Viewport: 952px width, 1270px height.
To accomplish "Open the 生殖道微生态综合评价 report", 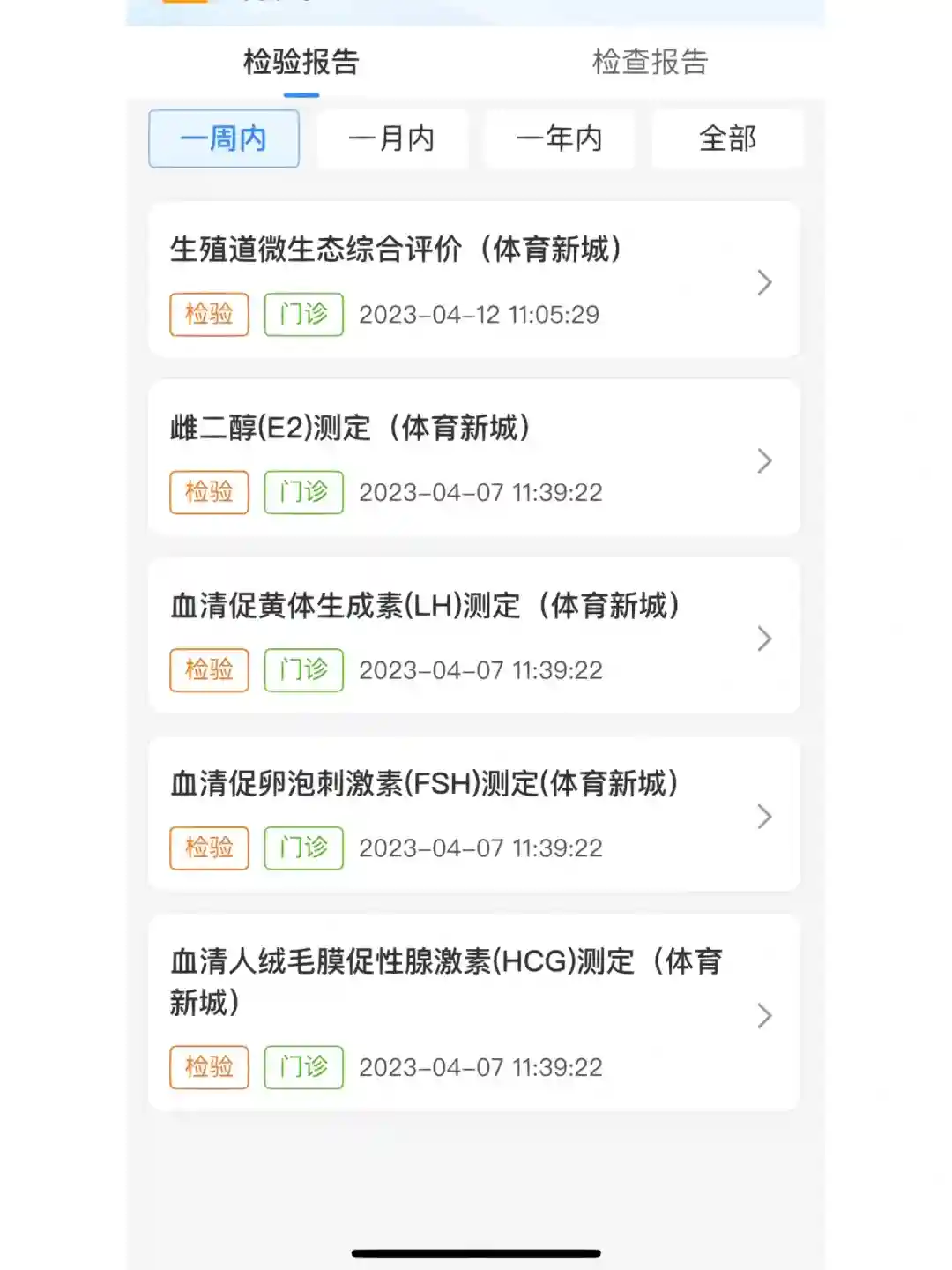I will (x=474, y=280).
